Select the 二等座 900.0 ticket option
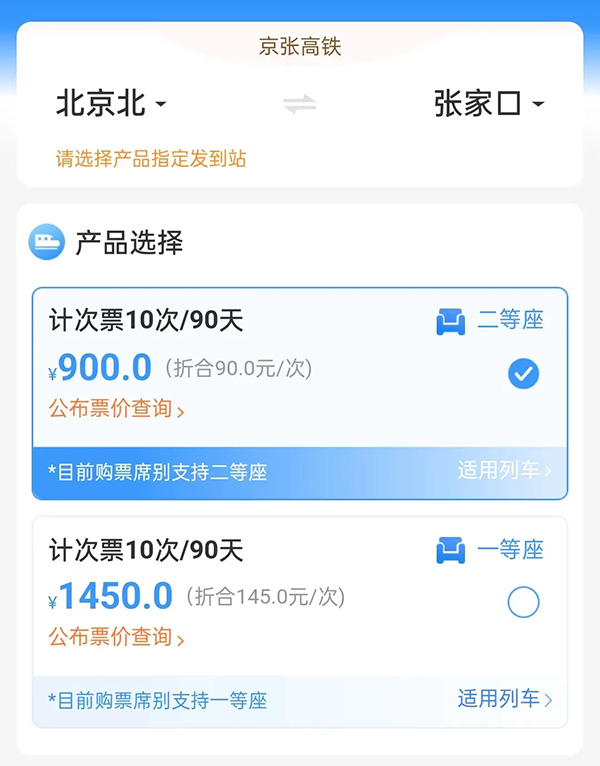This screenshot has width=600, height=766. [523, 374]
